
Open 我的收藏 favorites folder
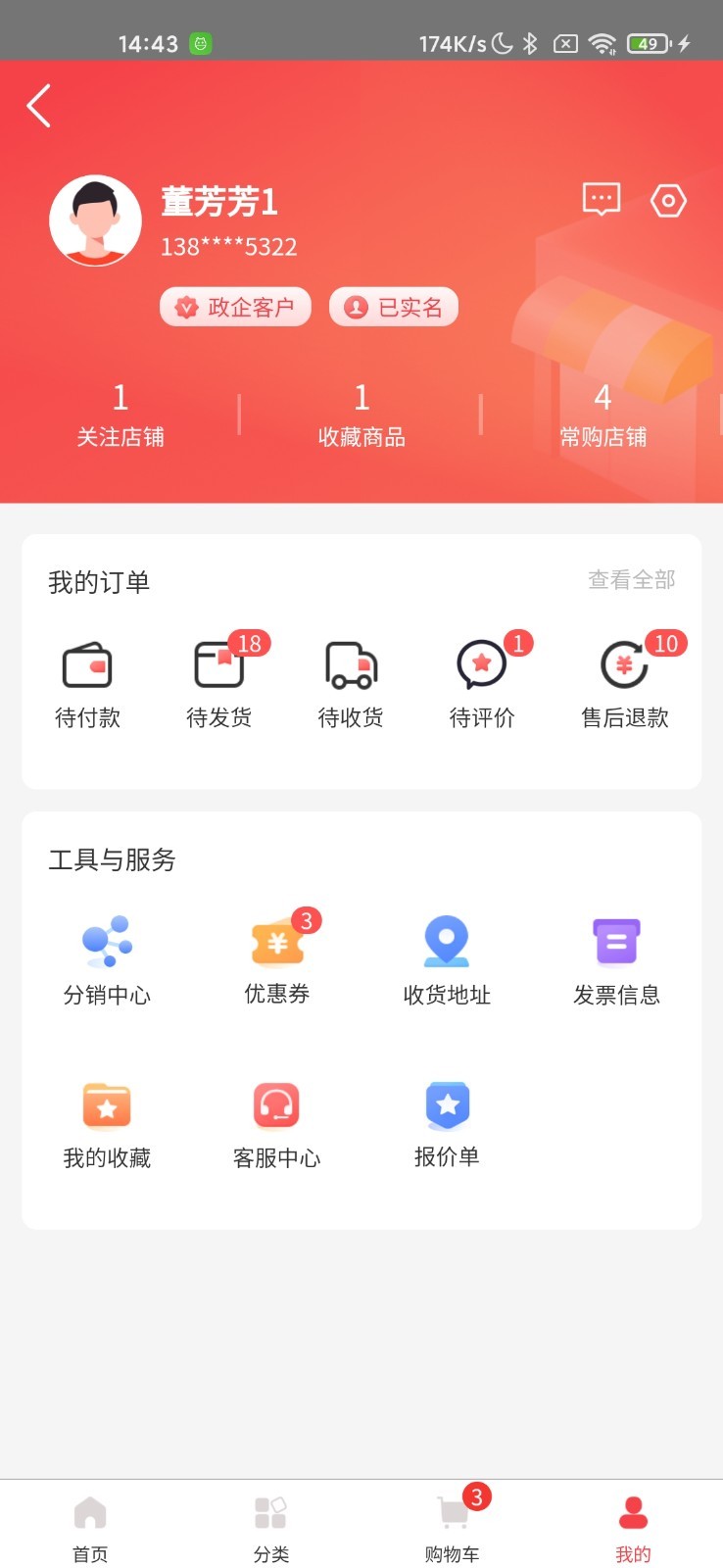(x=106, y=1122)
